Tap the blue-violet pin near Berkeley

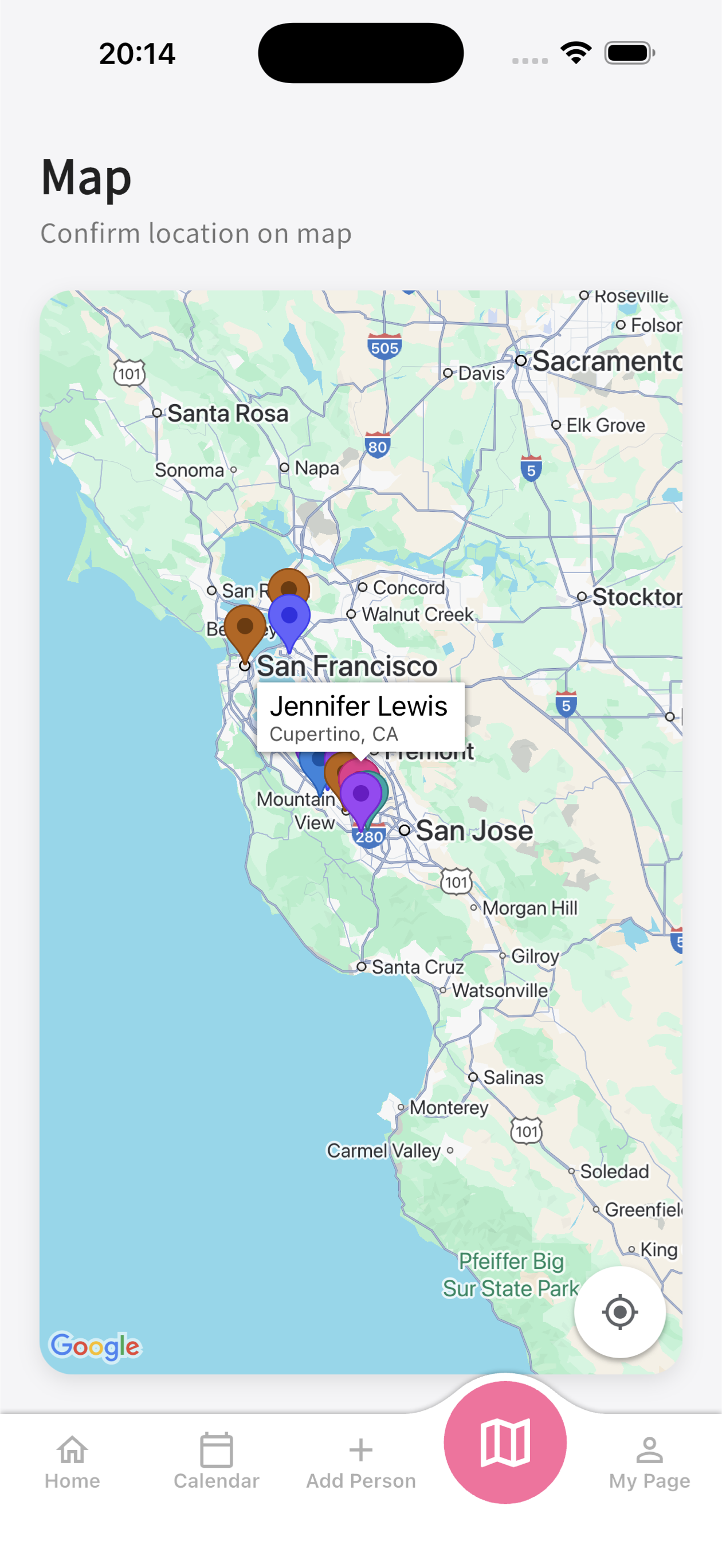[x=290, y=617]
